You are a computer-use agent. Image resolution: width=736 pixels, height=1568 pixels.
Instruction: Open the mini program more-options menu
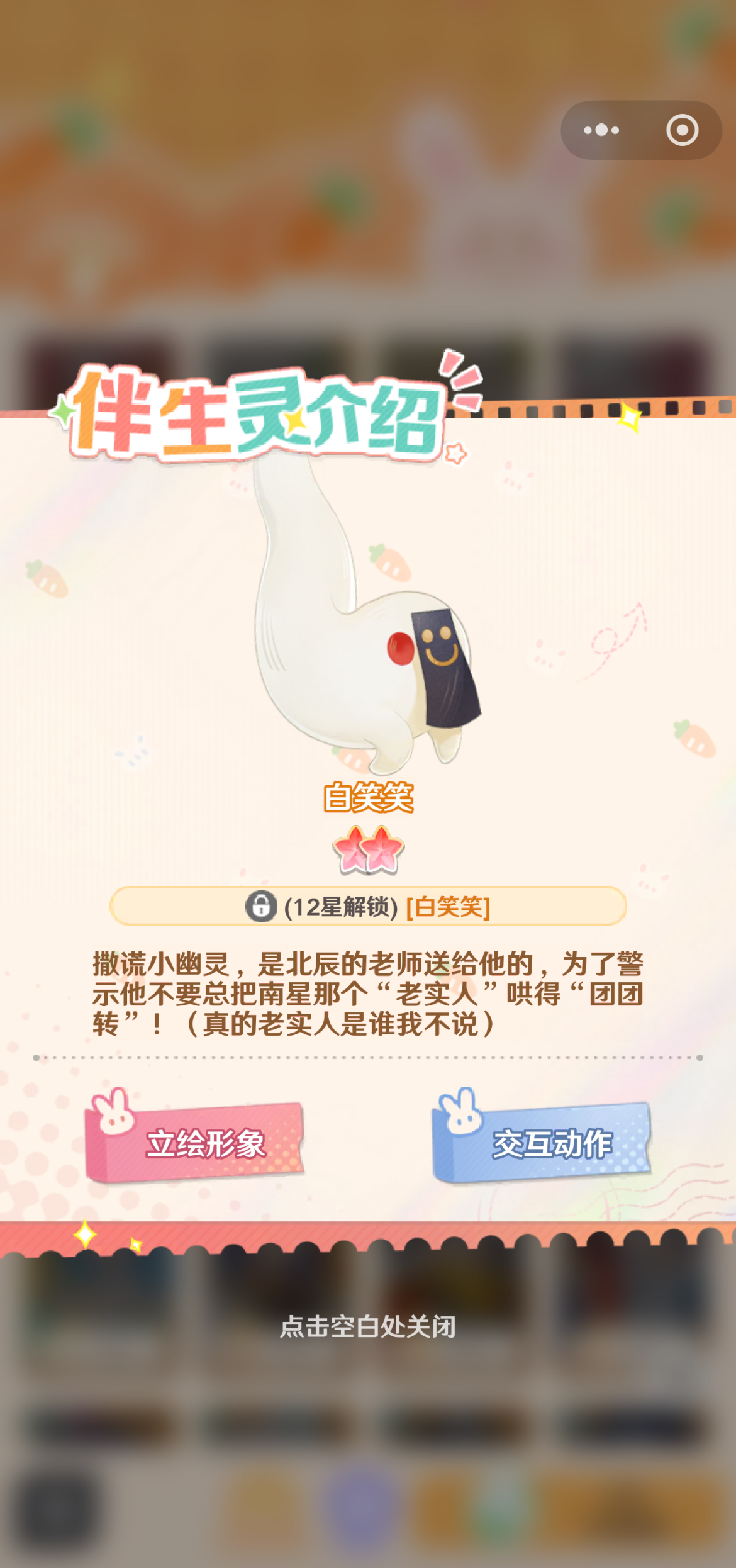601,130
